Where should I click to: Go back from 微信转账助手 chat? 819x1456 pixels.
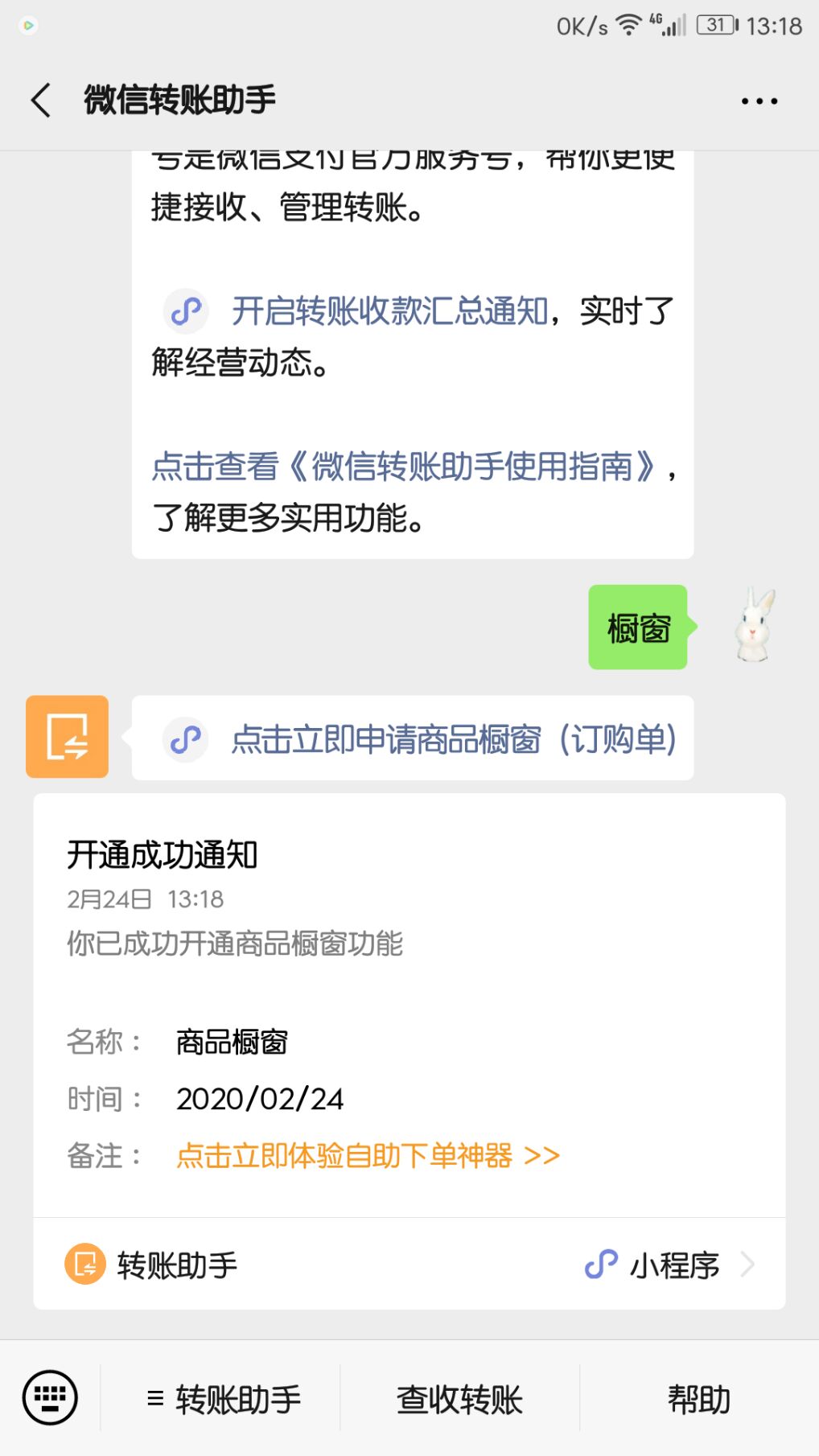pyautogui.click(x=41, y=101)
